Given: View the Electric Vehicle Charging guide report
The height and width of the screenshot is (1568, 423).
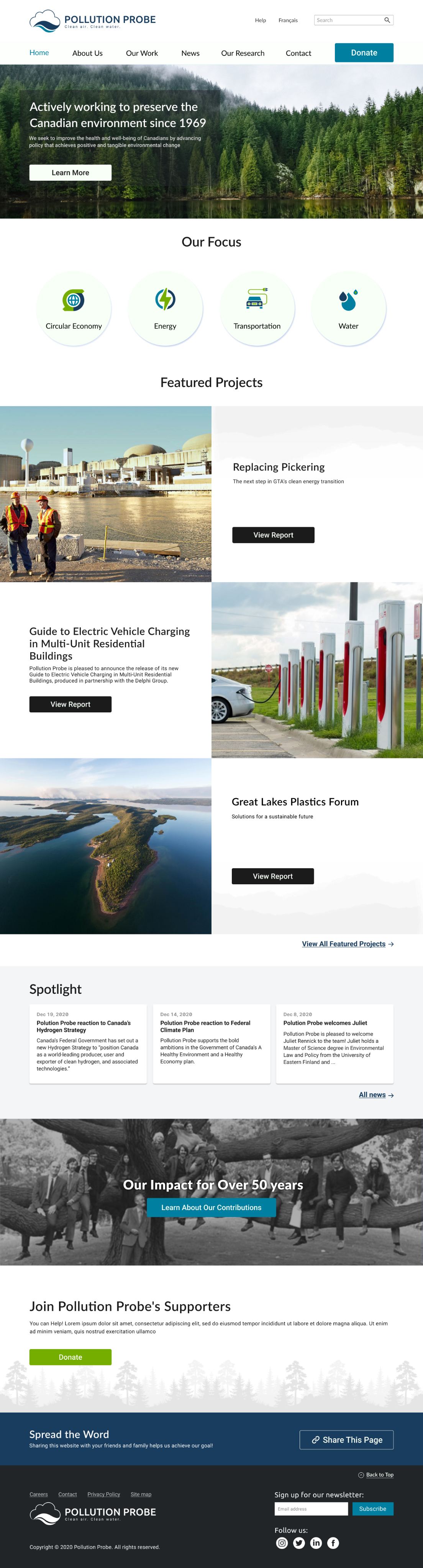Looking at the screenshot, I should point(70,704).
